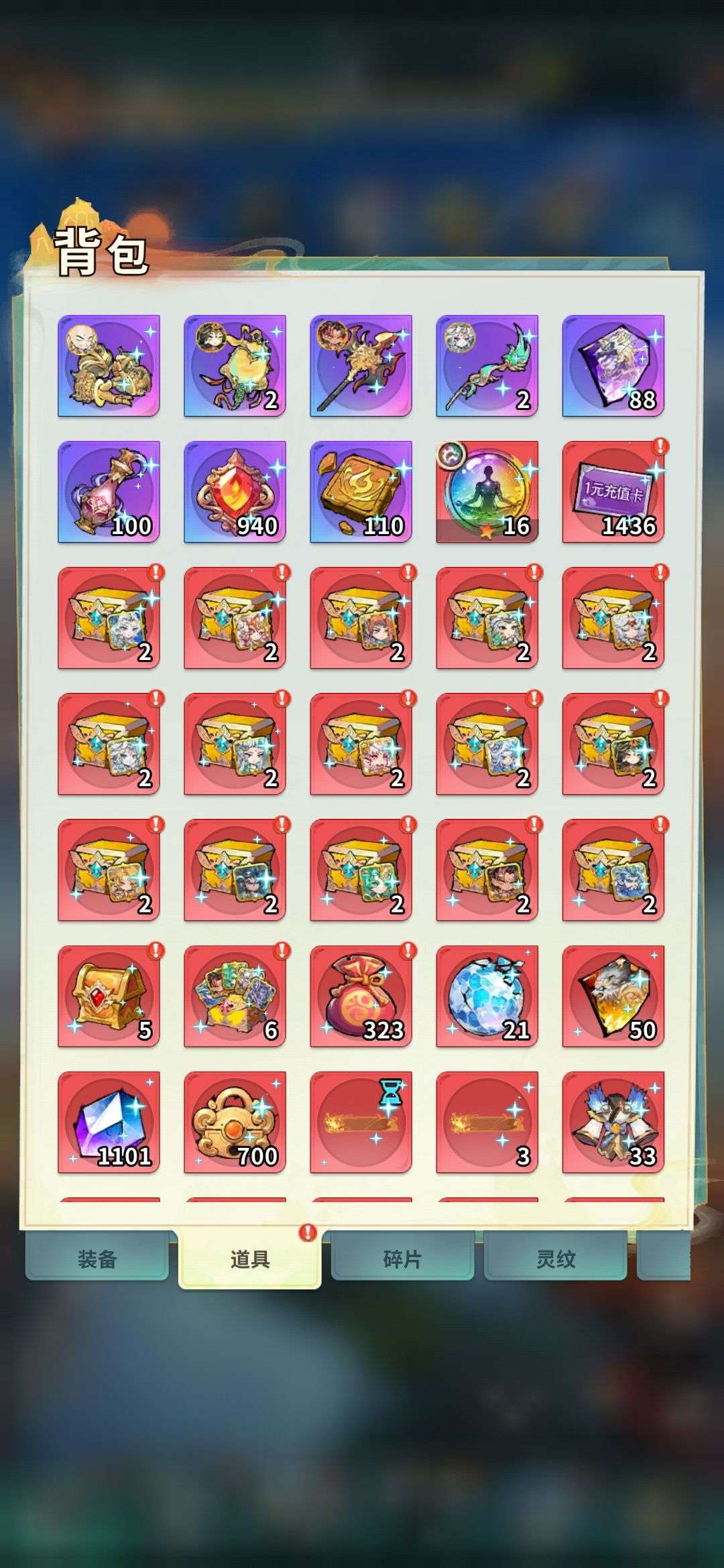The height and width of the screenshot is (1568, 724).
Task: Tap the winged bells item with 33
Action: (x=613, y=1122)
